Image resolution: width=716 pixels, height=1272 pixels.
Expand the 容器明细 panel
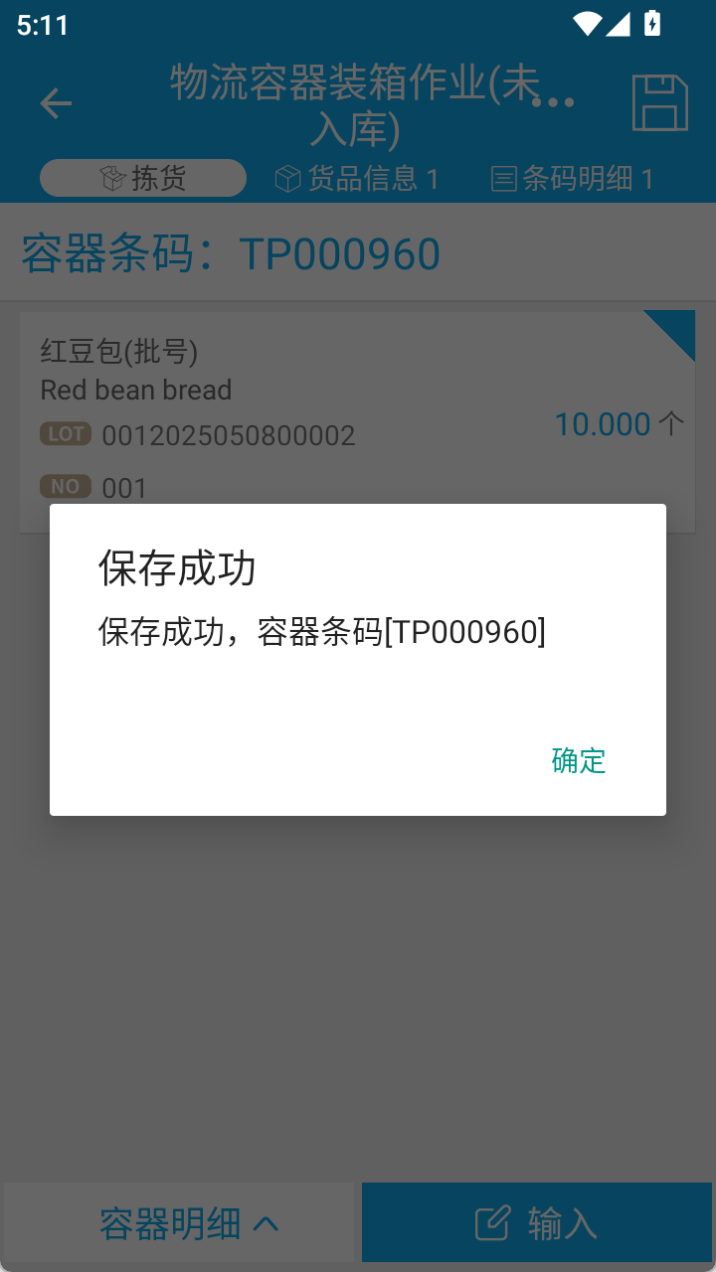[x=179, y=1223]
